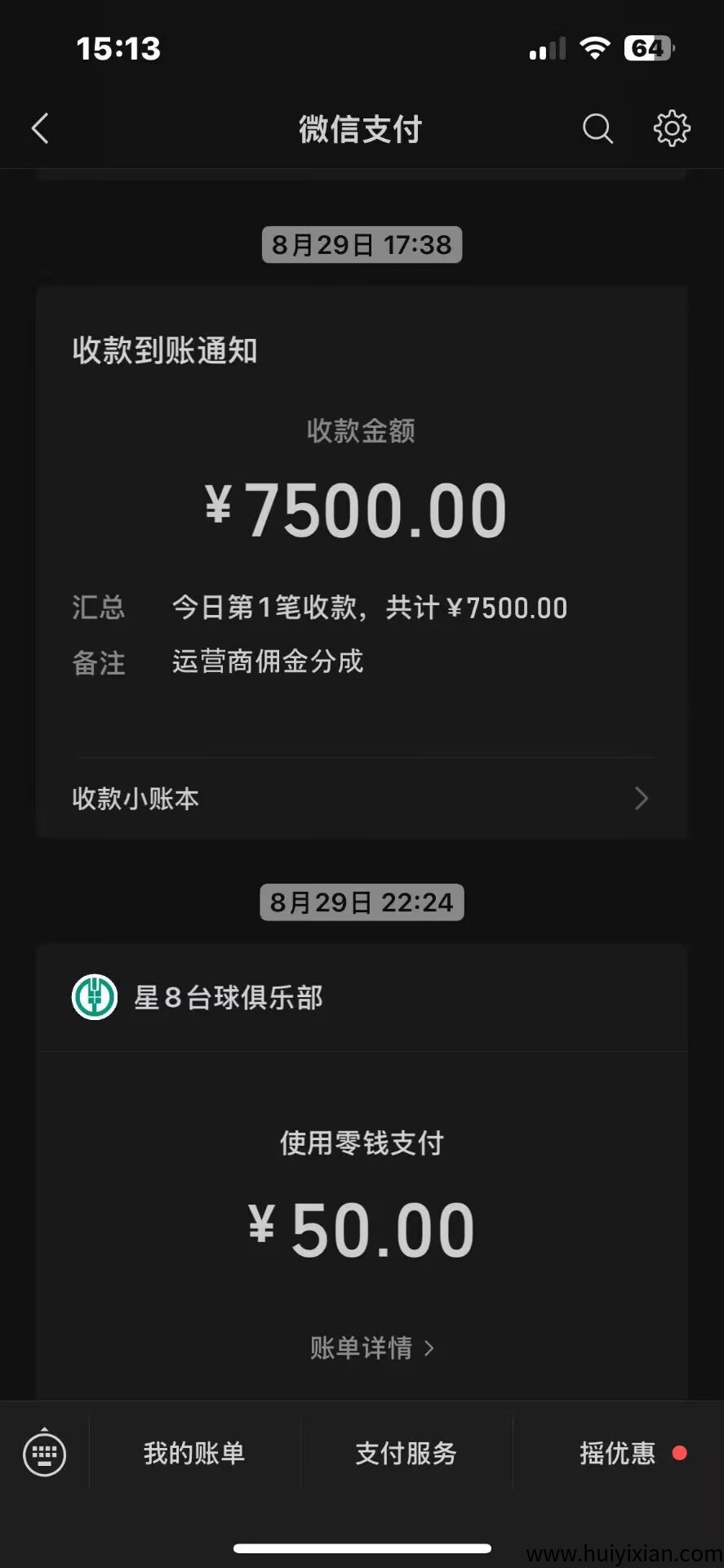Open 摇优惠 menu
Viewport: 724px width, 1568px height.
click(x=618, y=1454)
